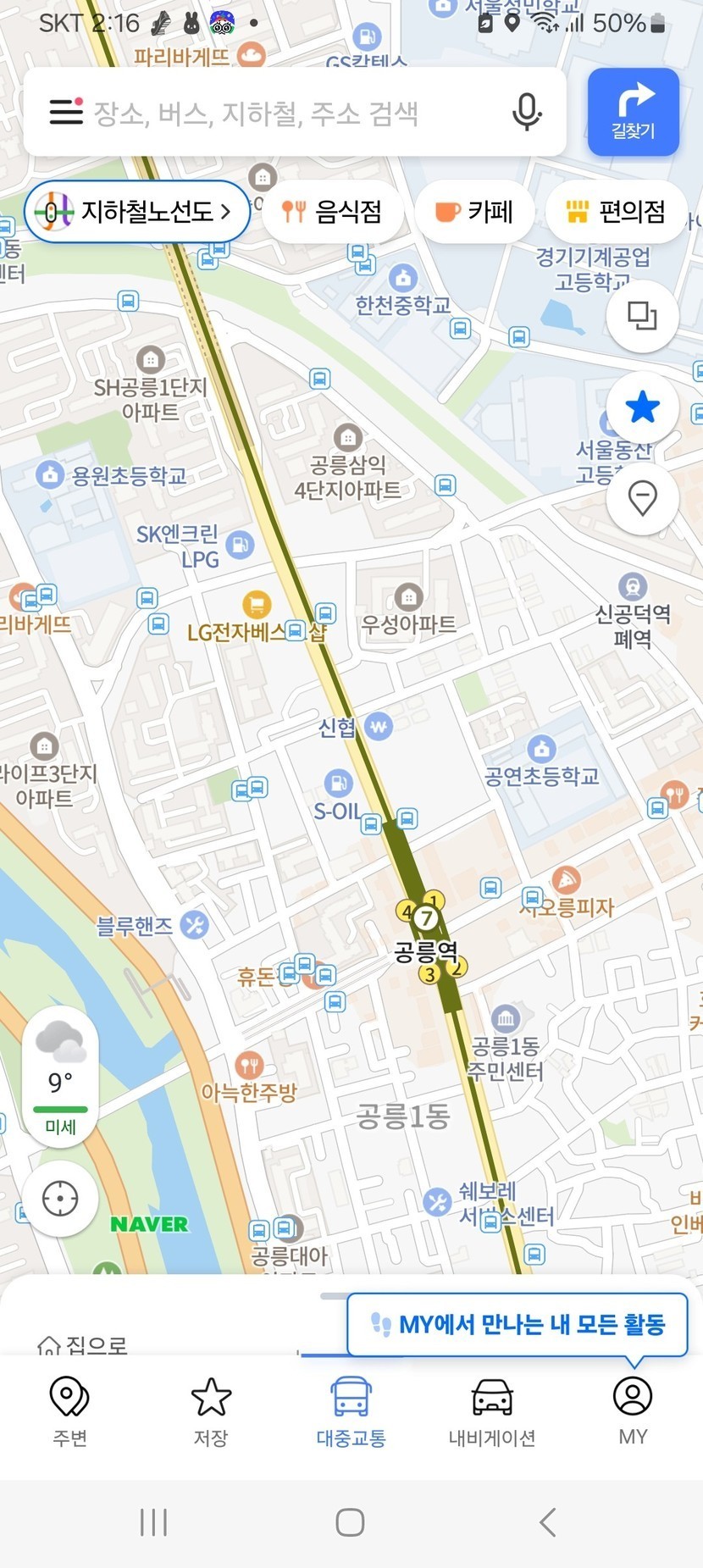Switch to the 내비게이션 tab
This screenshot has height=1568, width=703.
click(x=492, y=1412)
